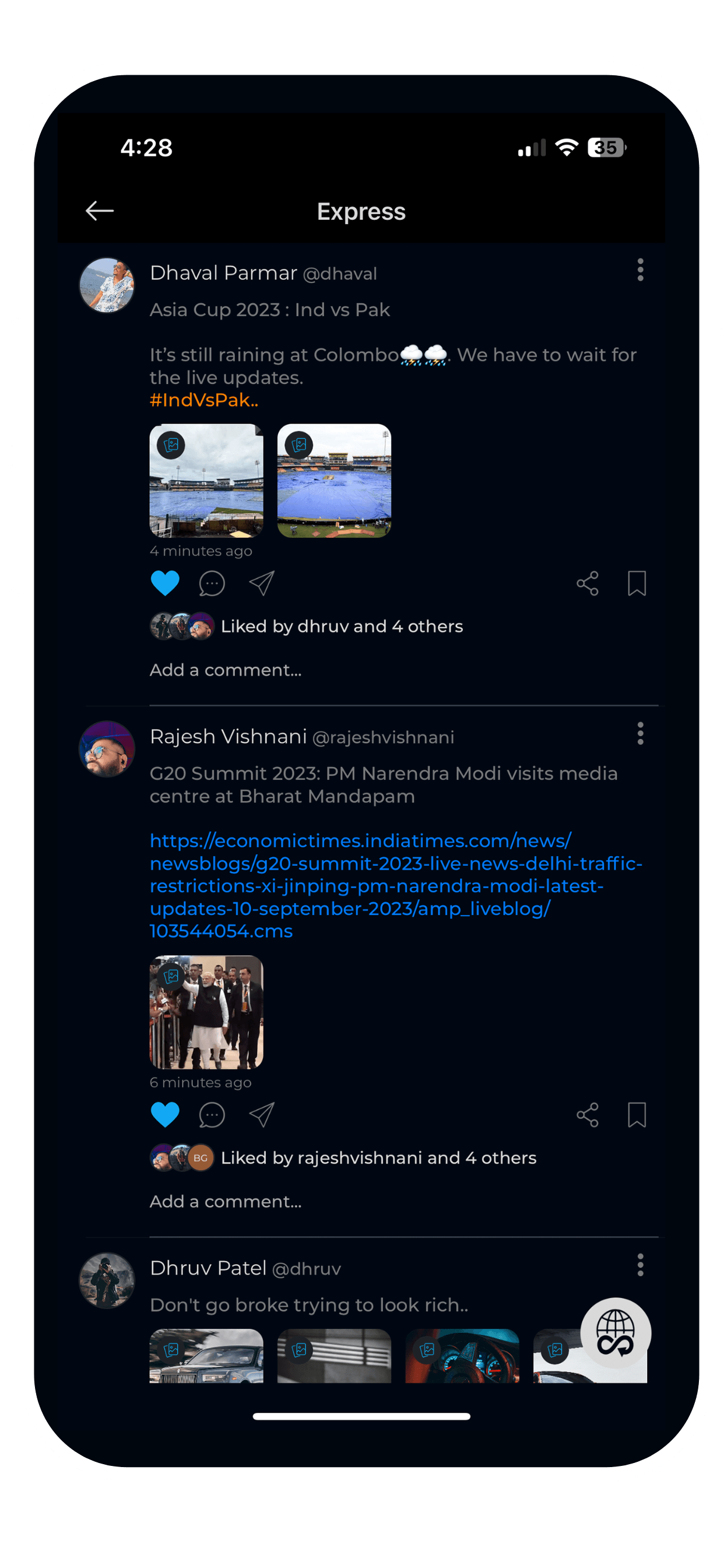Open comments on Dhaval Parmar's post
This screenshot has width=724, height=1568.
coord(212,583)
